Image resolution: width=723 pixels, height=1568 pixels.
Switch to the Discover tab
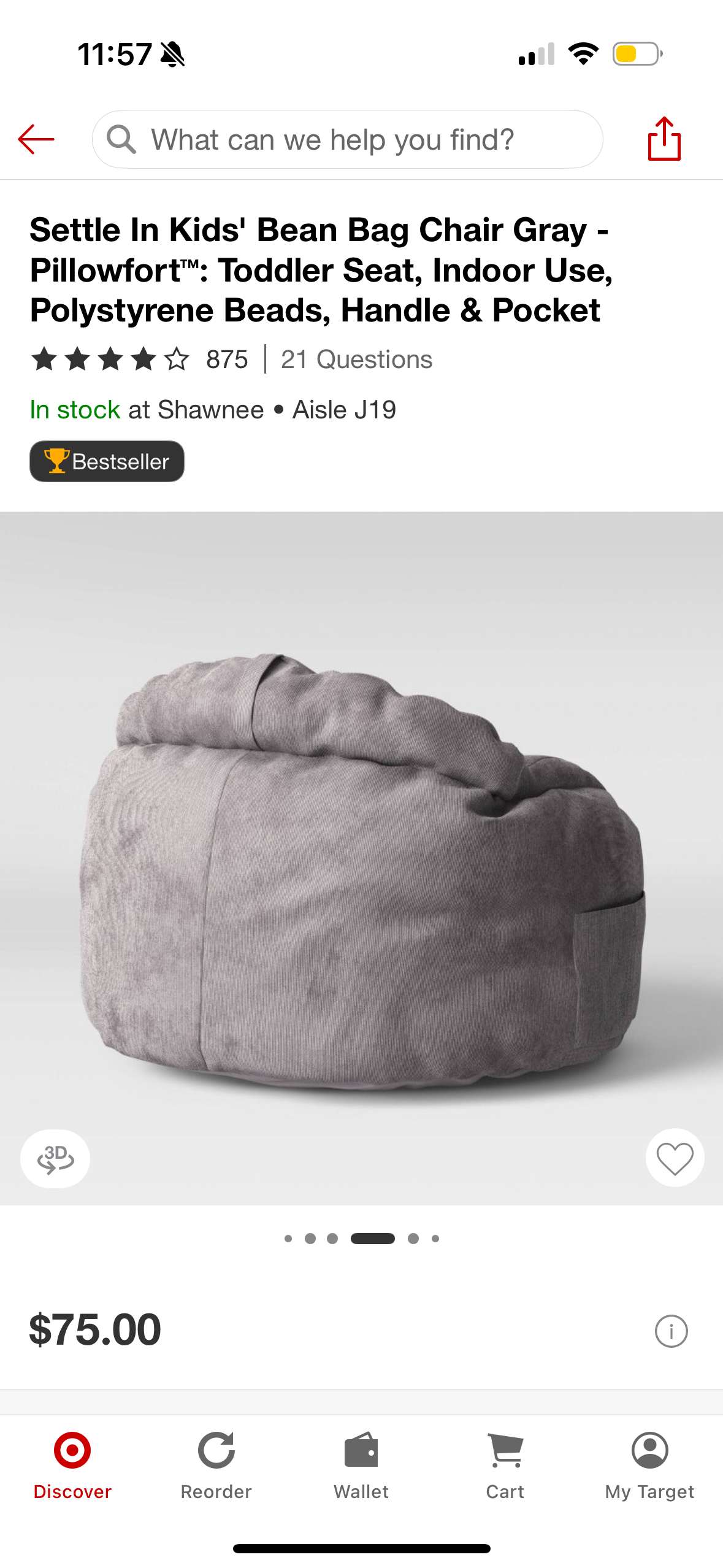tap(72, 1466)
